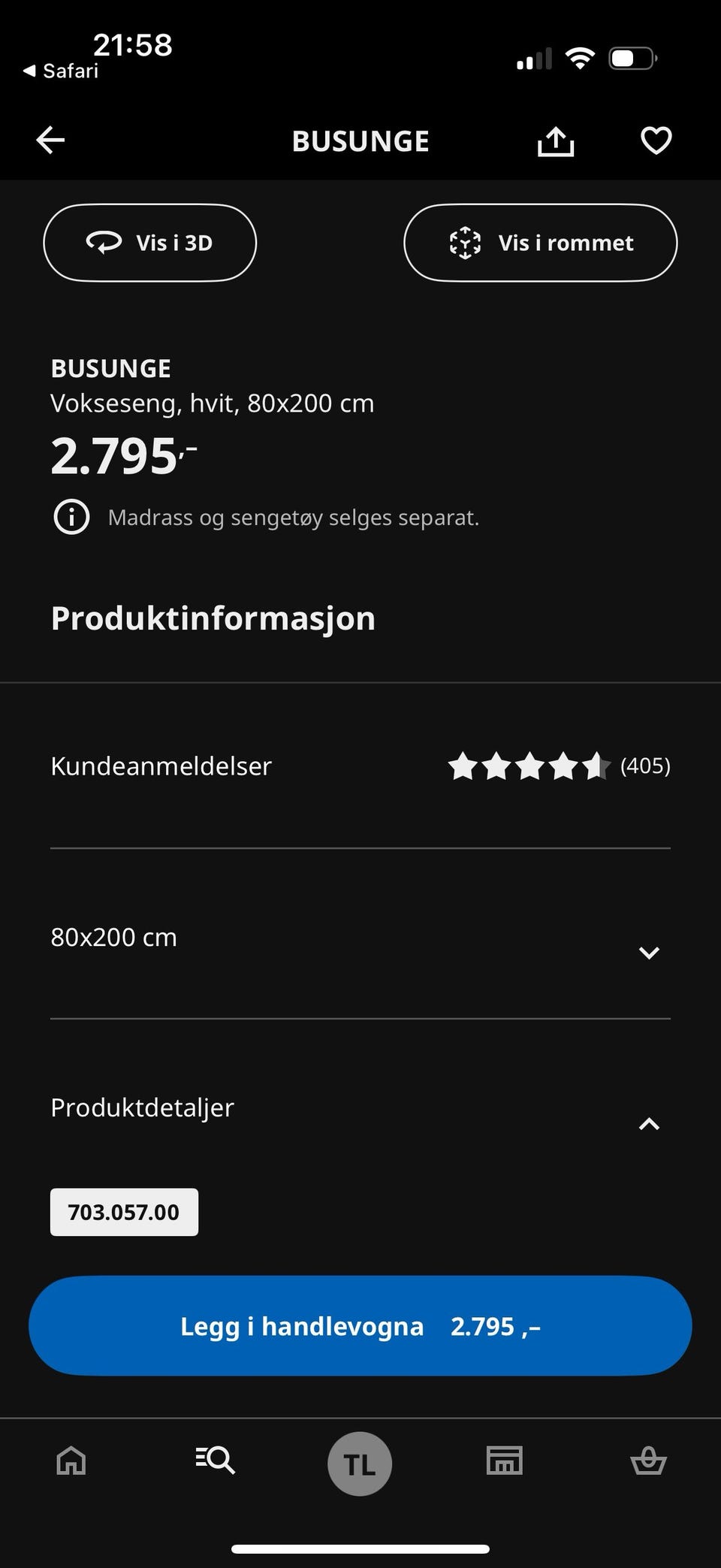Switch to the home tab

(71, 1461)
